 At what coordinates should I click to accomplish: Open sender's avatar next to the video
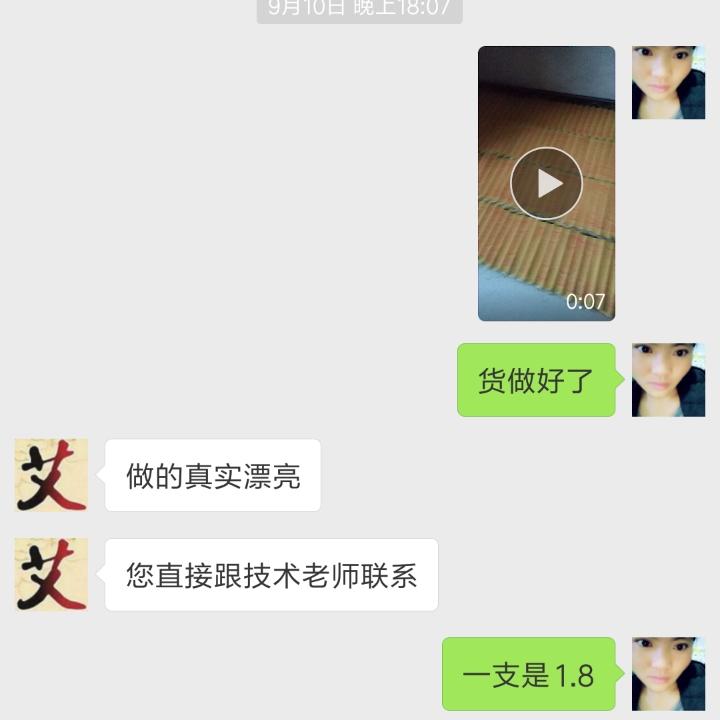[668, 82]
